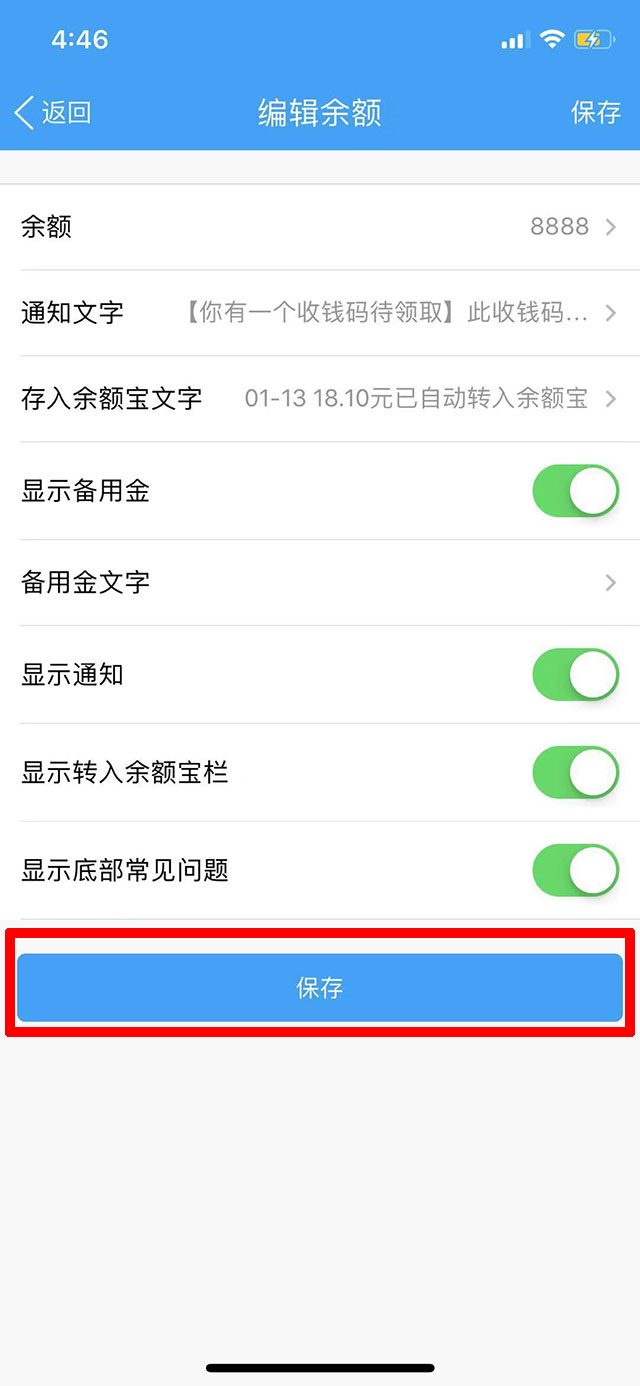
Task: Edit the 通知文字 setting
Action: [x=320, y=313]
